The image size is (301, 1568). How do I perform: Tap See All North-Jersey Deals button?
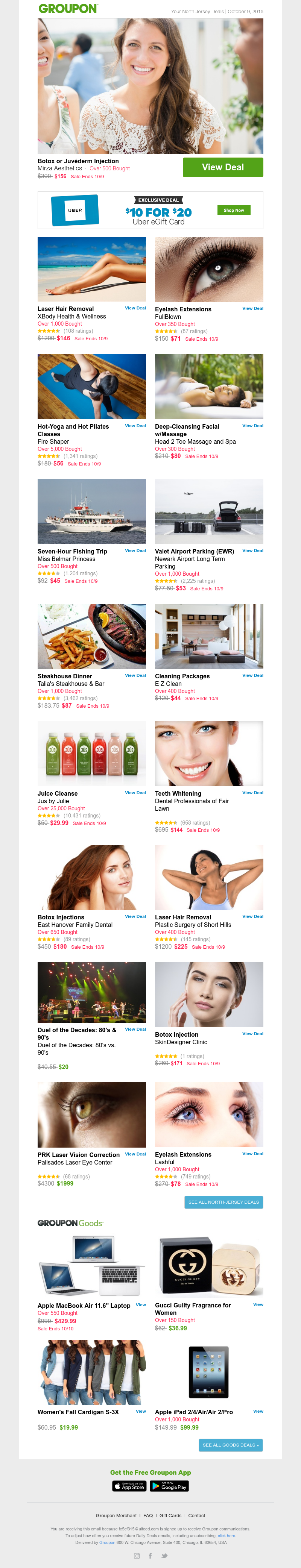223,1202
